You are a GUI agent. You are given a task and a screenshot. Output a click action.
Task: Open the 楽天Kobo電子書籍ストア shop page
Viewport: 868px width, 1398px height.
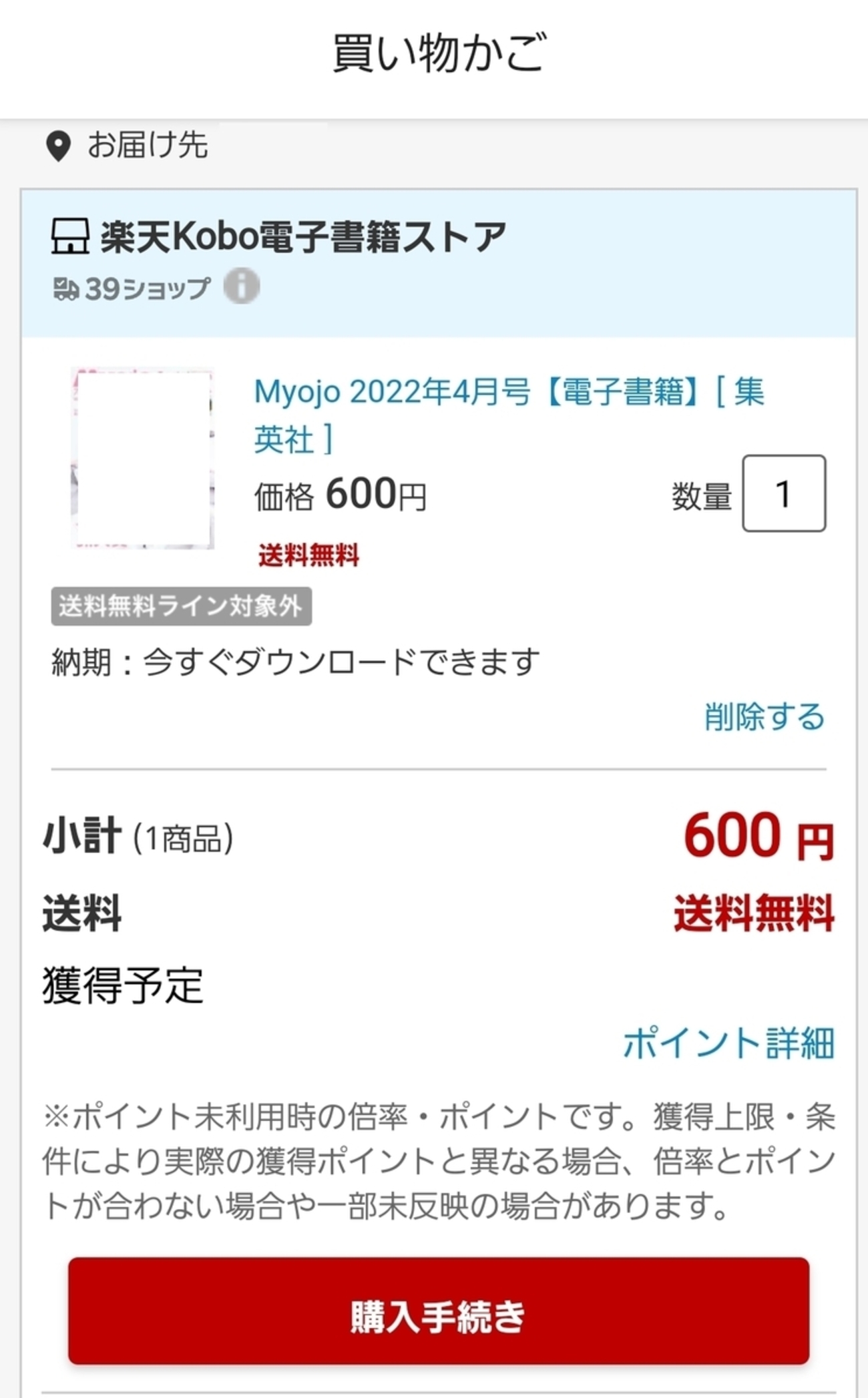303,238
